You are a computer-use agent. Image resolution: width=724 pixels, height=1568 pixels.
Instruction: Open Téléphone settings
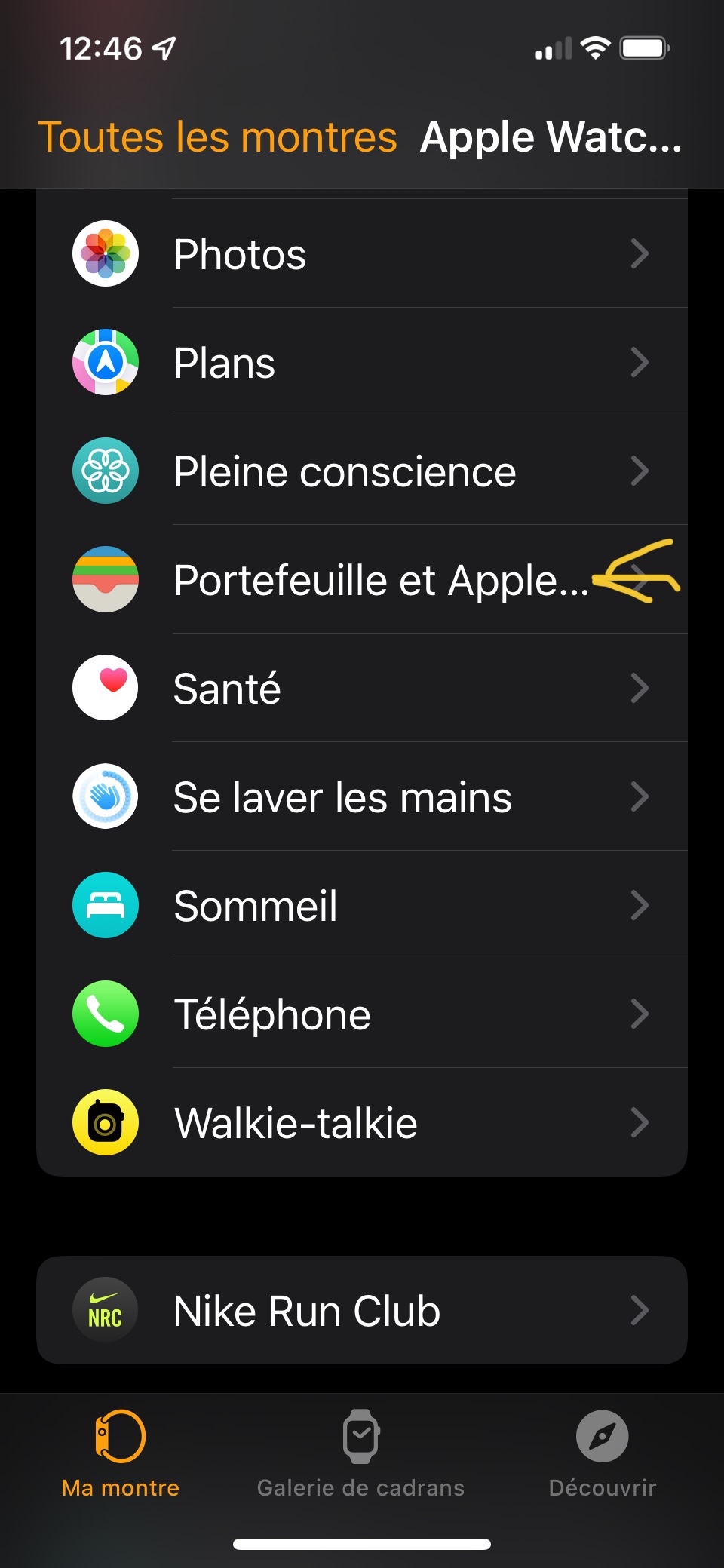[x=362, y=1014]
